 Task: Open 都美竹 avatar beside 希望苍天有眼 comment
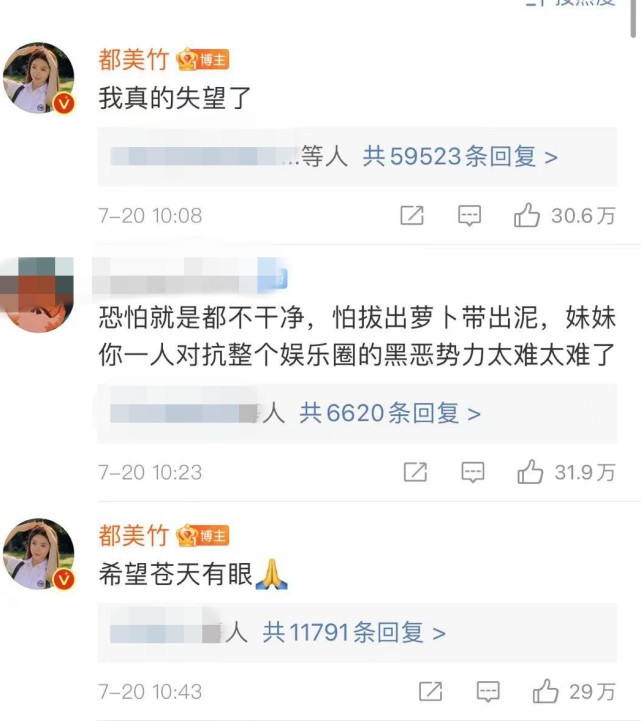pyautogui.click(x=39, y=555)
